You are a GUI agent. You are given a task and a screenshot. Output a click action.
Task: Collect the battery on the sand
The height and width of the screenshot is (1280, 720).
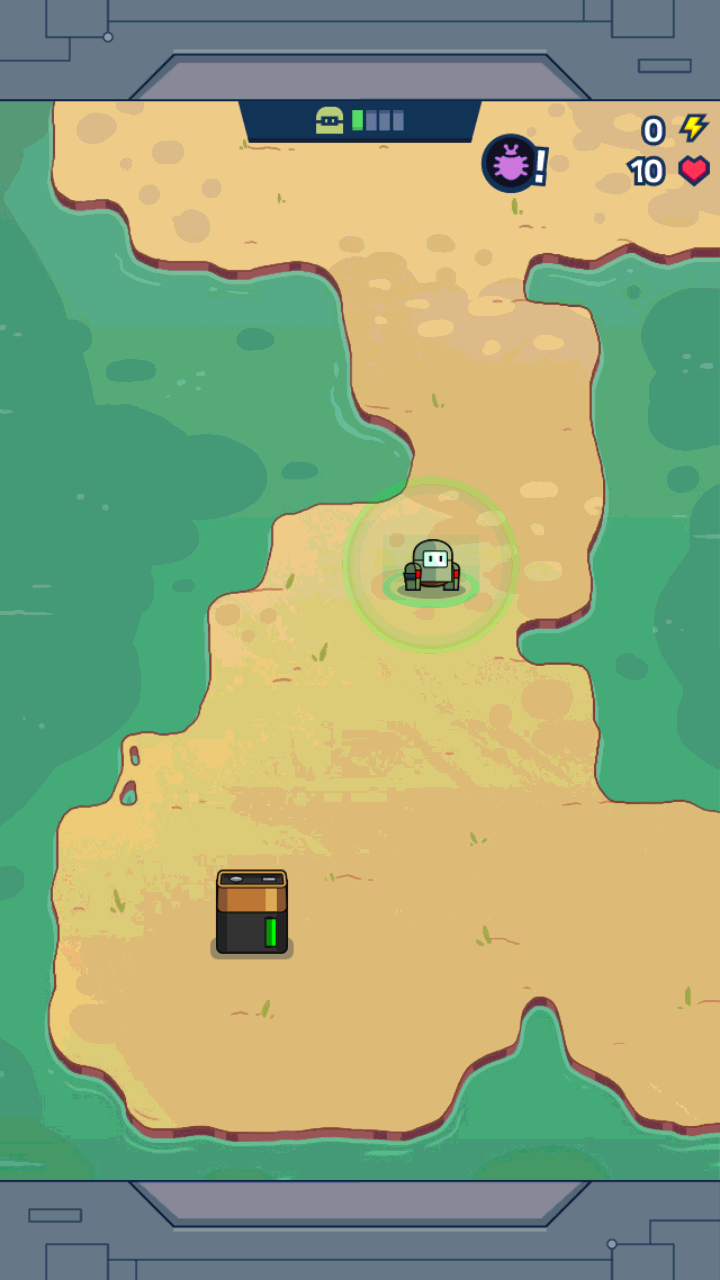tap(252, 912)
